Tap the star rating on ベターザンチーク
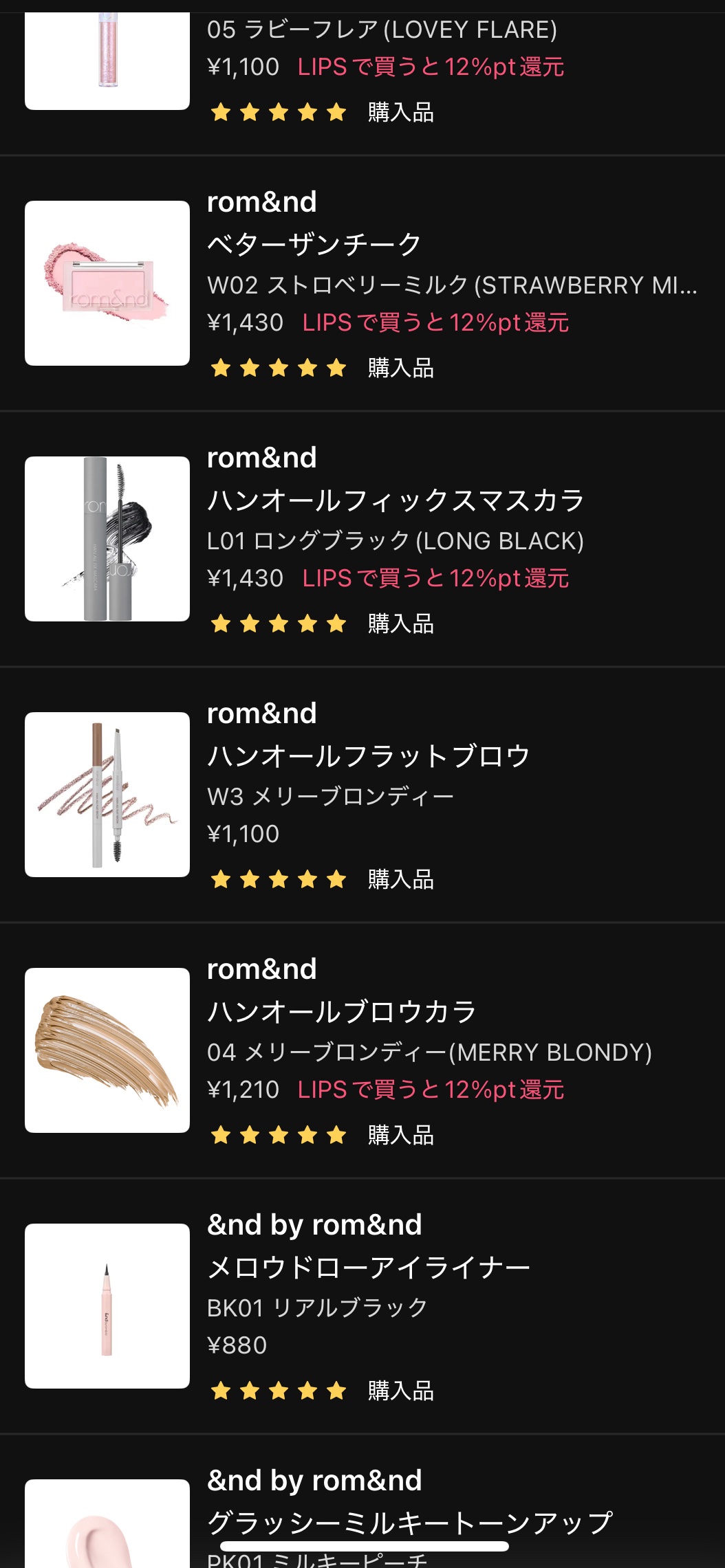Image resolution: width=725 pixels, height=1568 pixels. (277, 369)
